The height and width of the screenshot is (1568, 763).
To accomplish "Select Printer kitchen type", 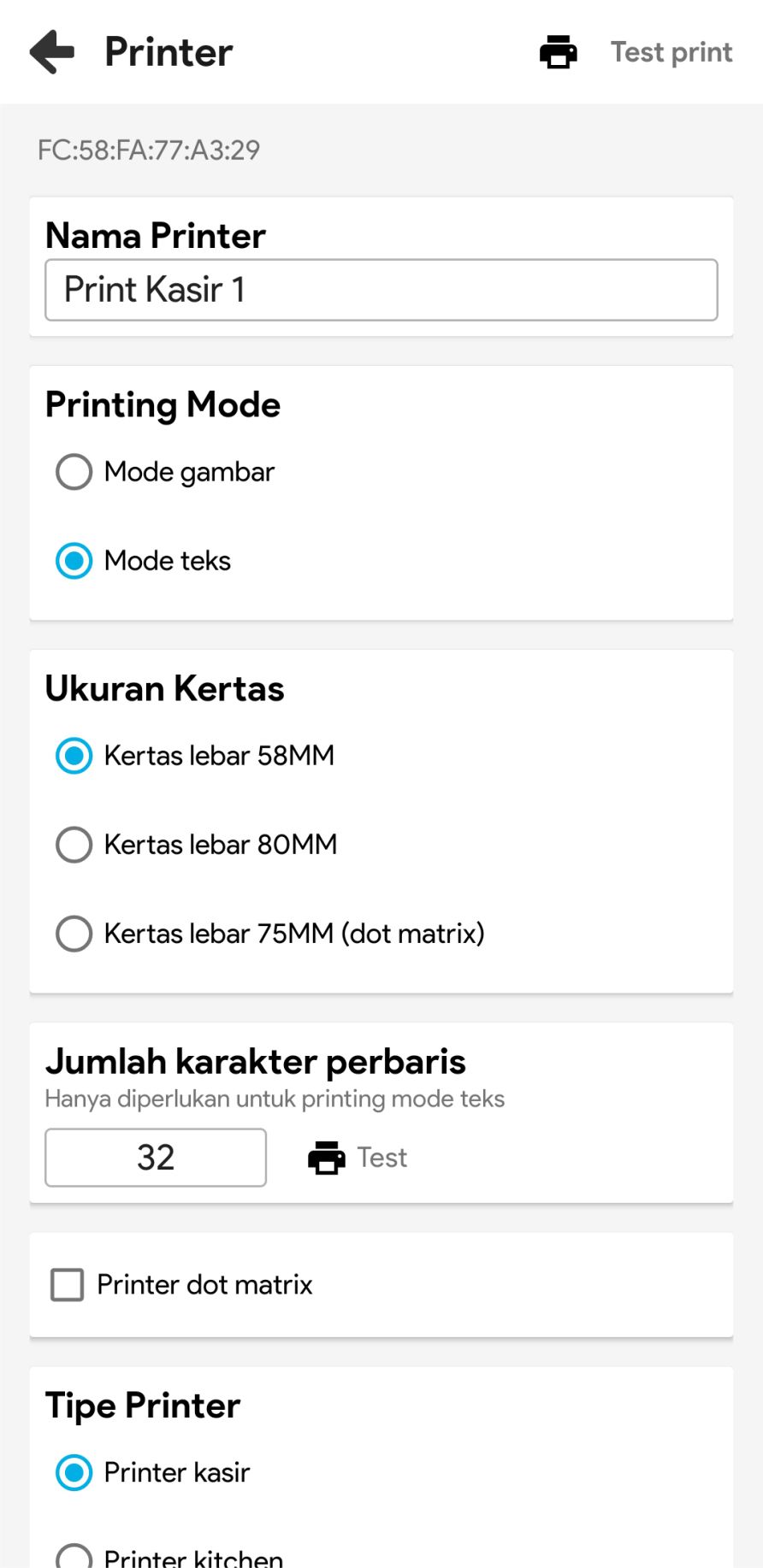I will pyautogui.click(x=74, y=1556).
